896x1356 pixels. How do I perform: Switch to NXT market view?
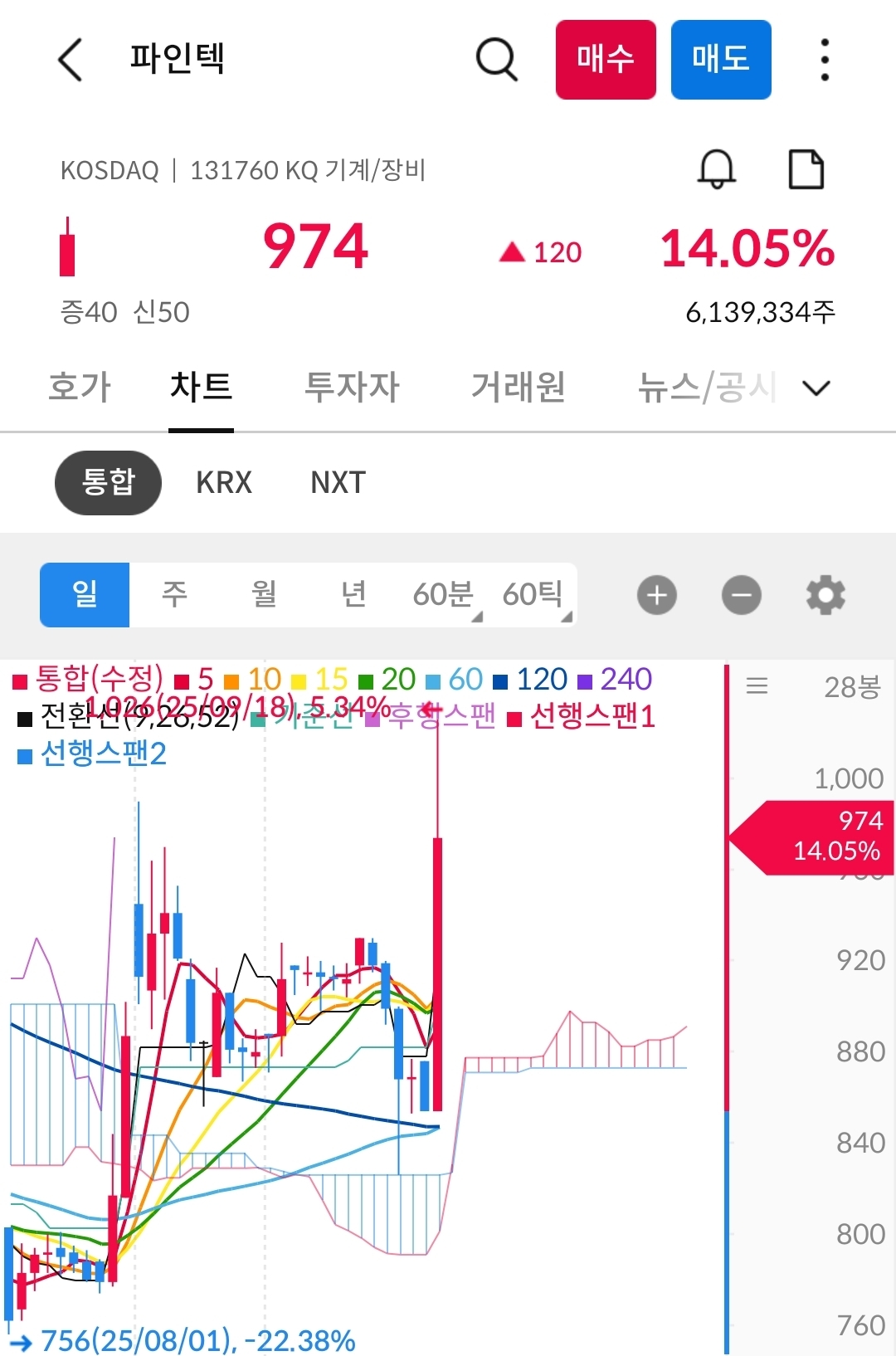[x=335, y=482]
